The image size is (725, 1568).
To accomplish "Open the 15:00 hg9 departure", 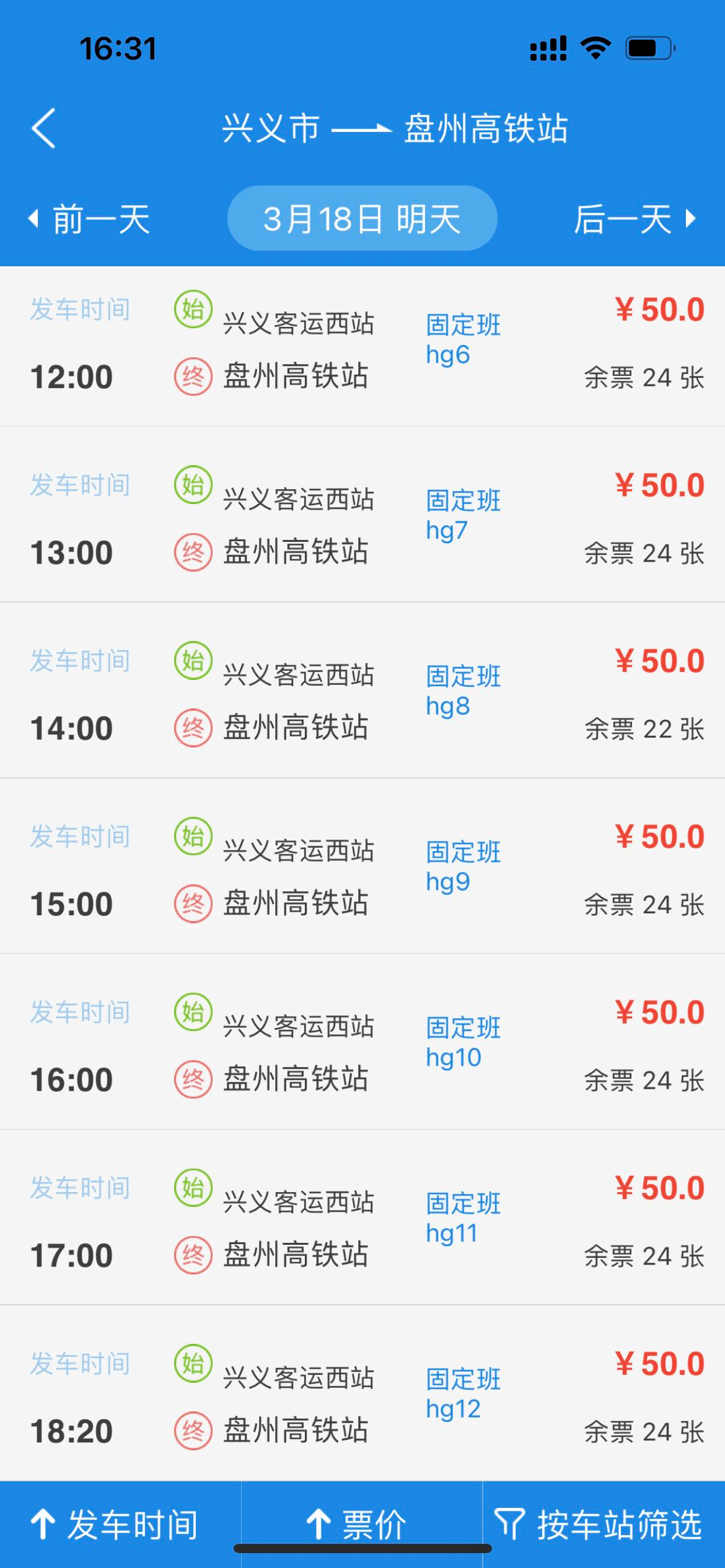I will [x=362, y=873].
